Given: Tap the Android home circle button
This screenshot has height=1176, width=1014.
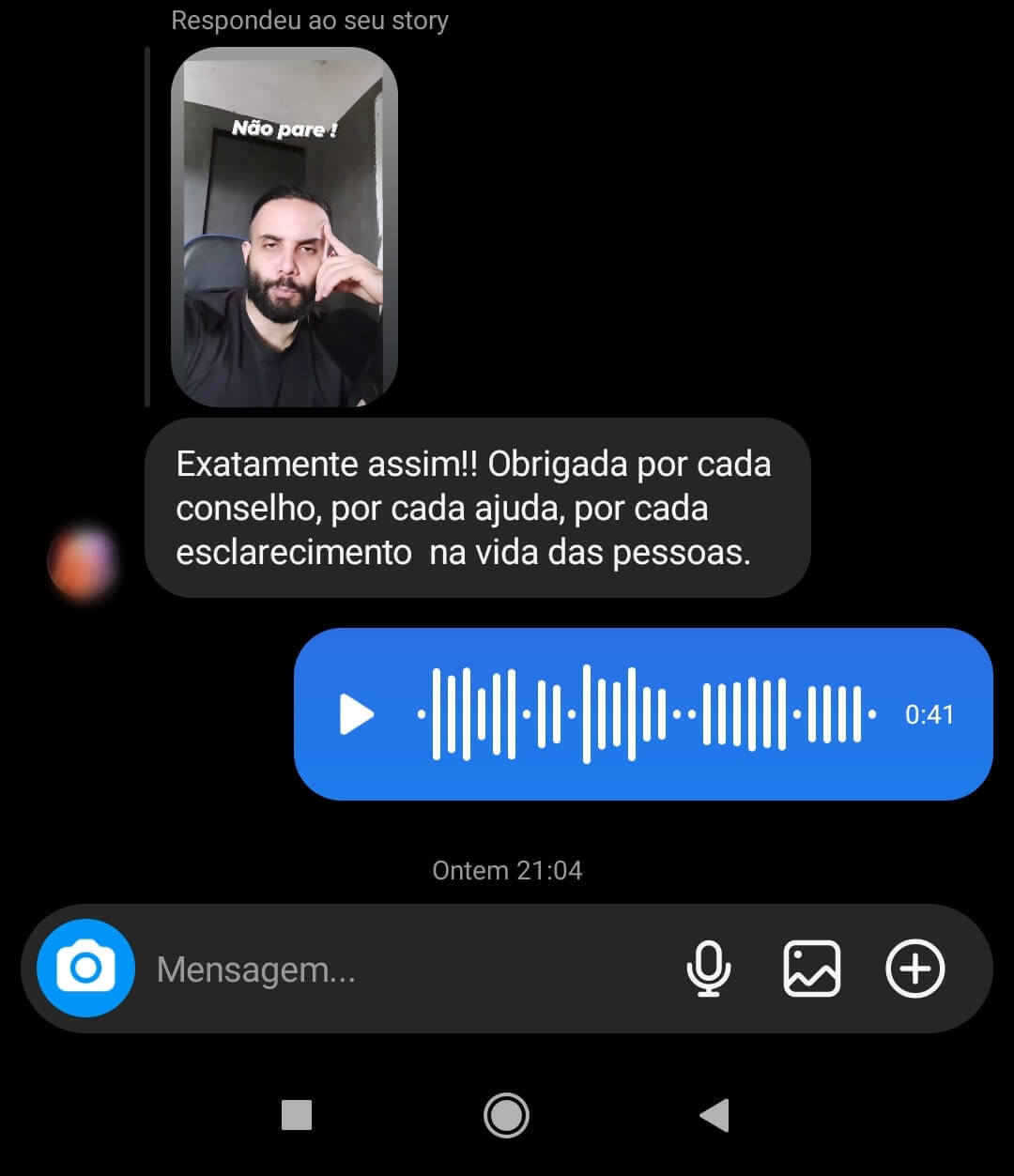Looking at the screenshot, I should (x=506, y=1115).
